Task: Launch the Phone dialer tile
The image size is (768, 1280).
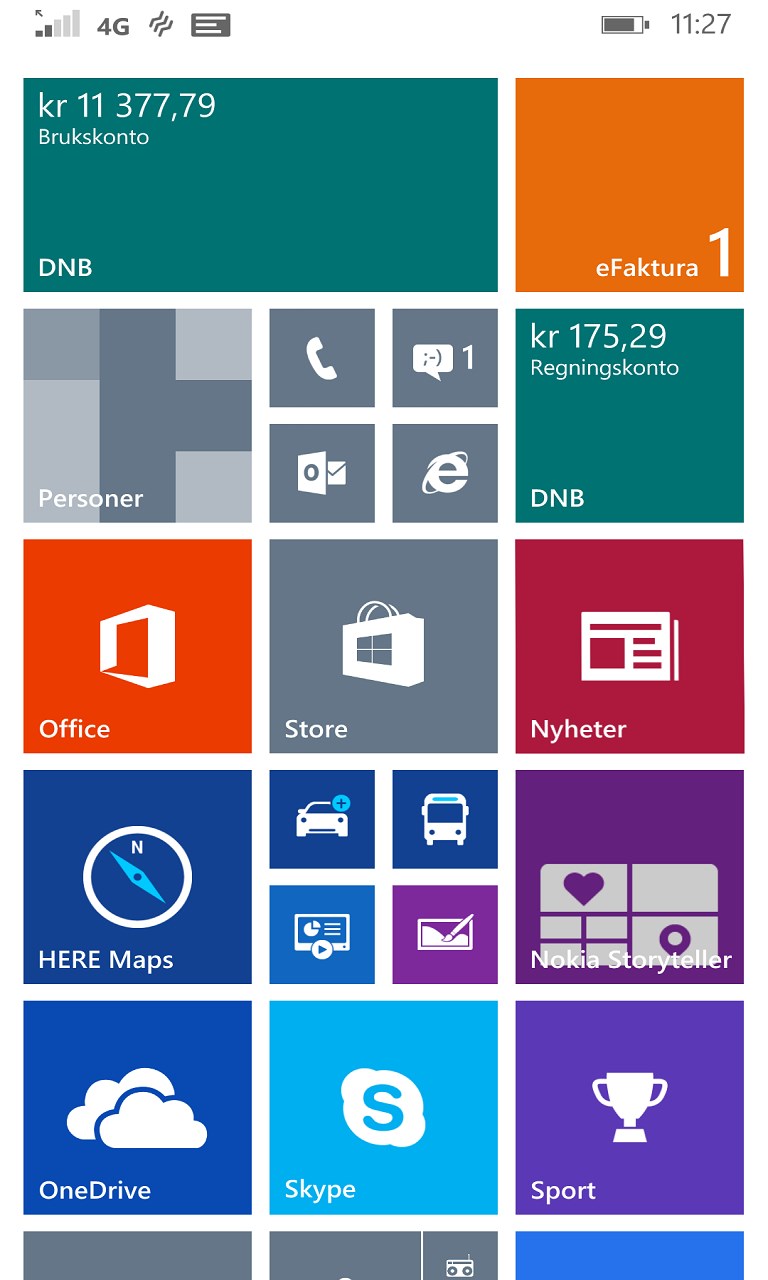Action: (322, 358)
